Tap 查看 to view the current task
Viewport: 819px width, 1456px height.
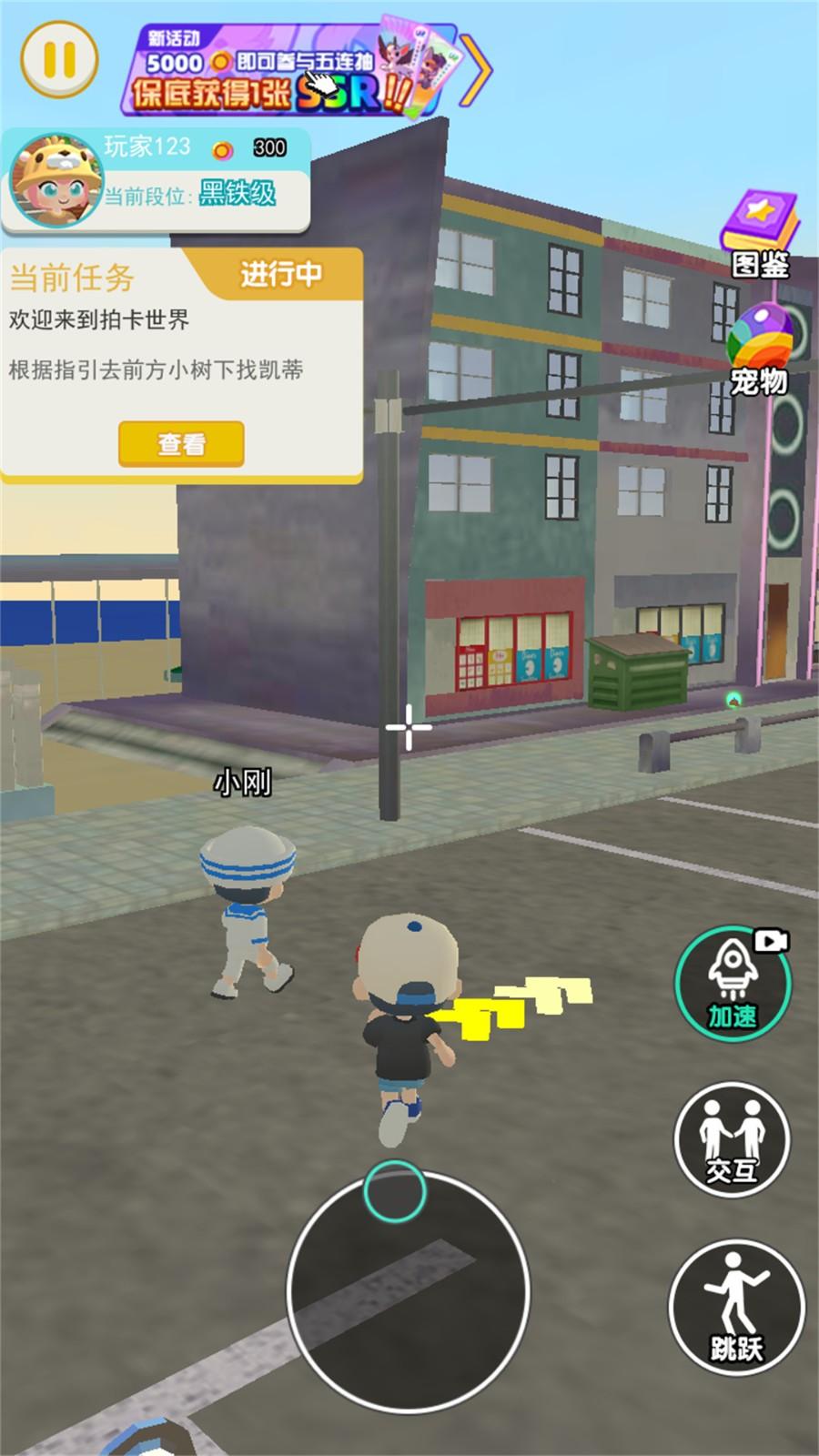181,444
